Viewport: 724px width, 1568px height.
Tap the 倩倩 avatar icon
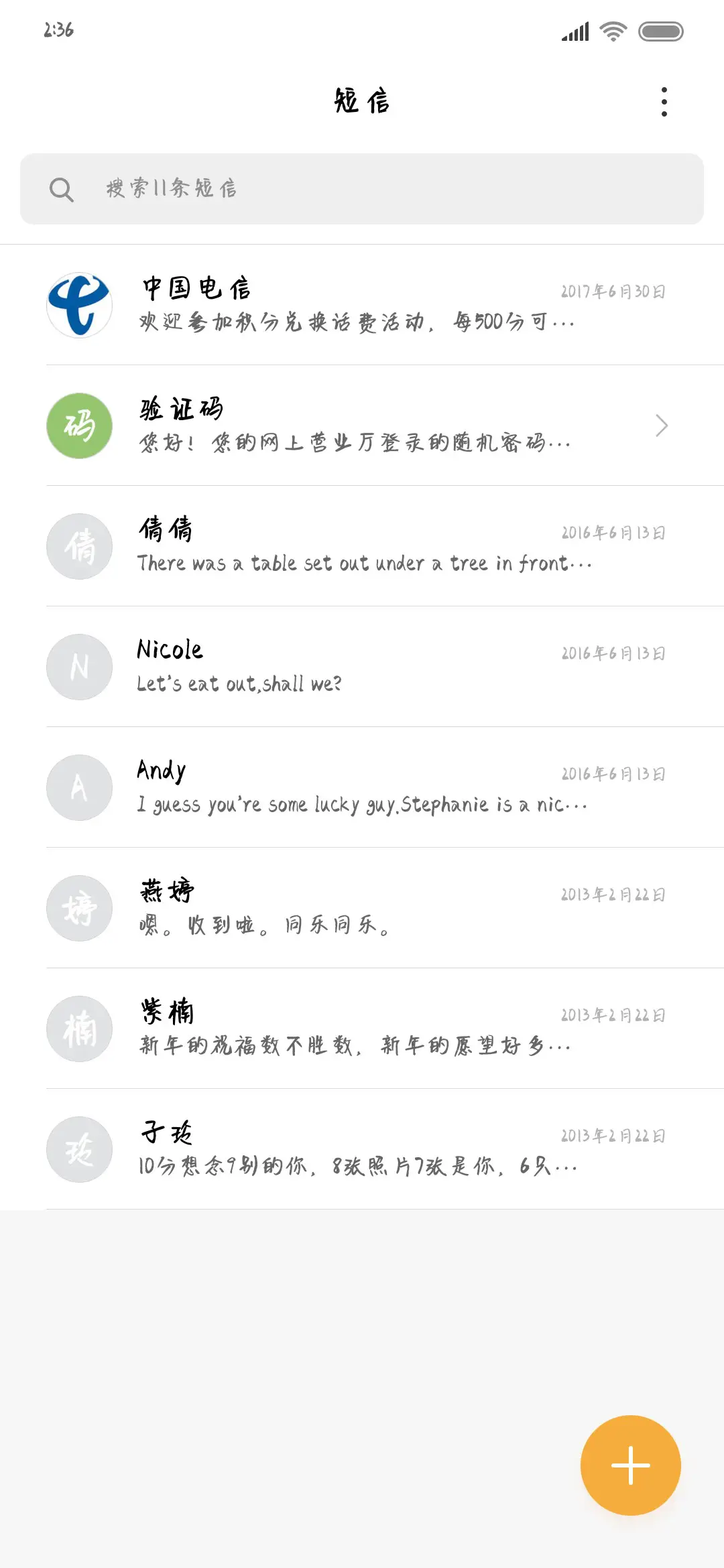pos(78,546)
